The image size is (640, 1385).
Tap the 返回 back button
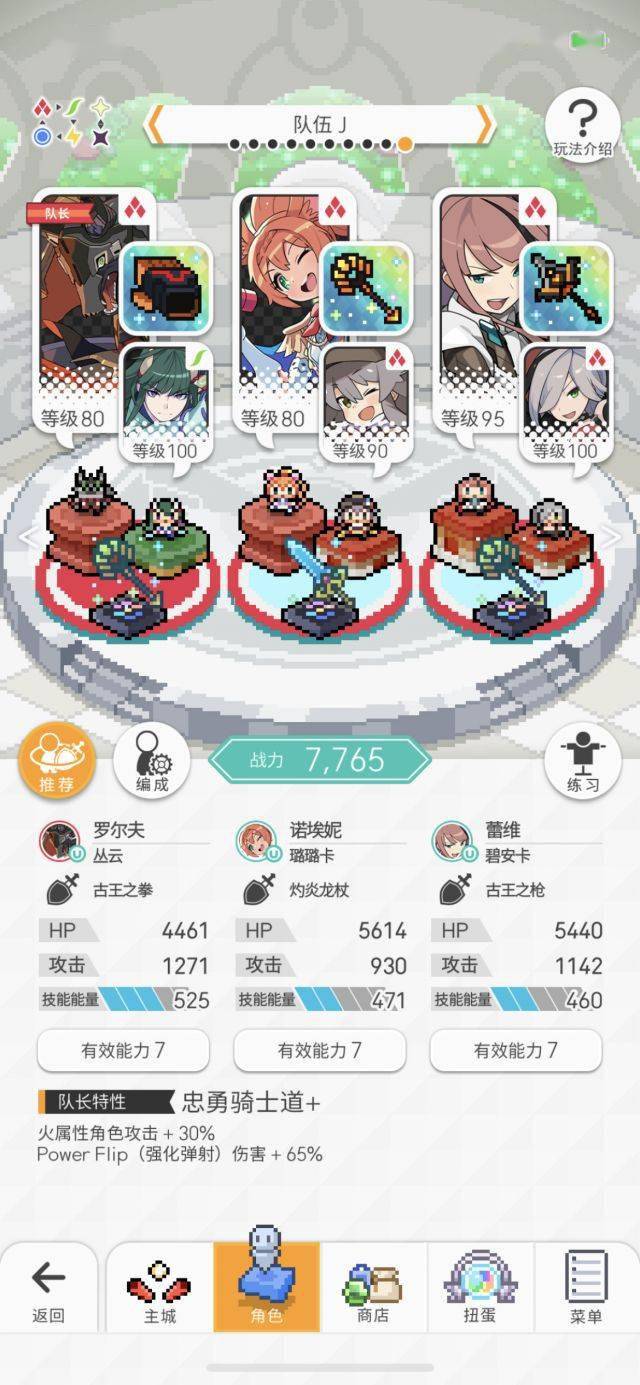click(48, 1290)
